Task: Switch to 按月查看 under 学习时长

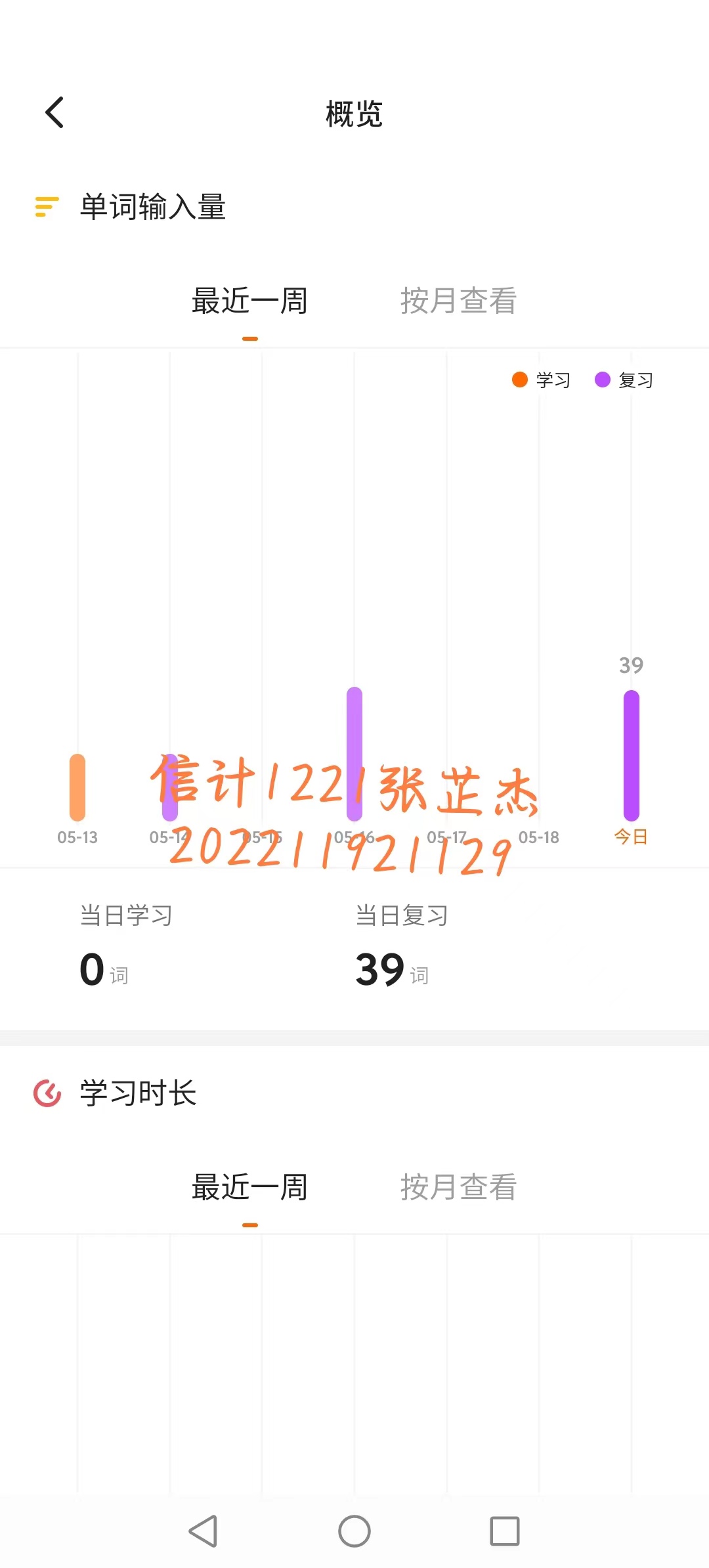Action: click(x=458, y=1187)
